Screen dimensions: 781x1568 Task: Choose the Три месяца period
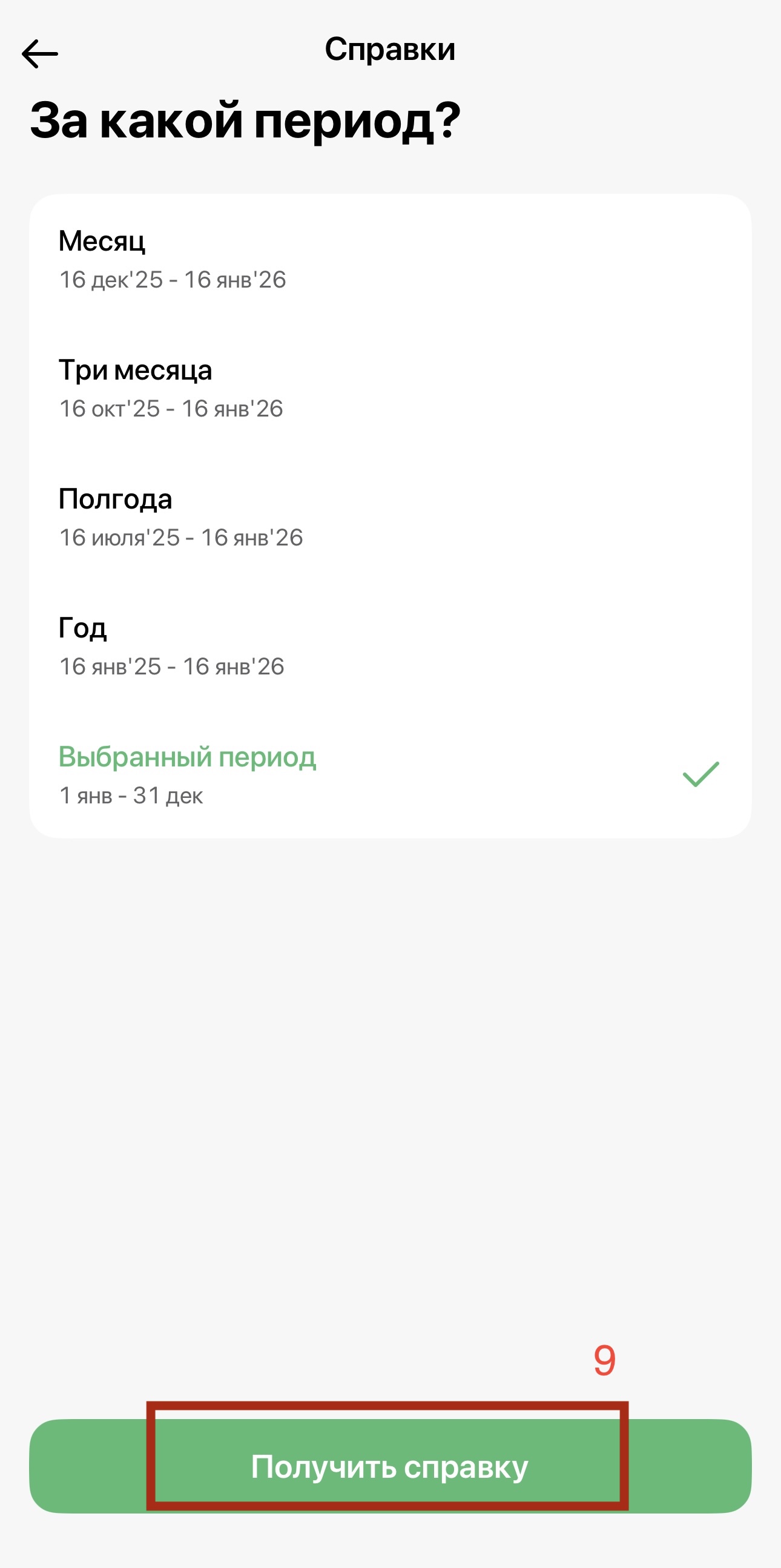pyautogui.click(x=390, y=387)
